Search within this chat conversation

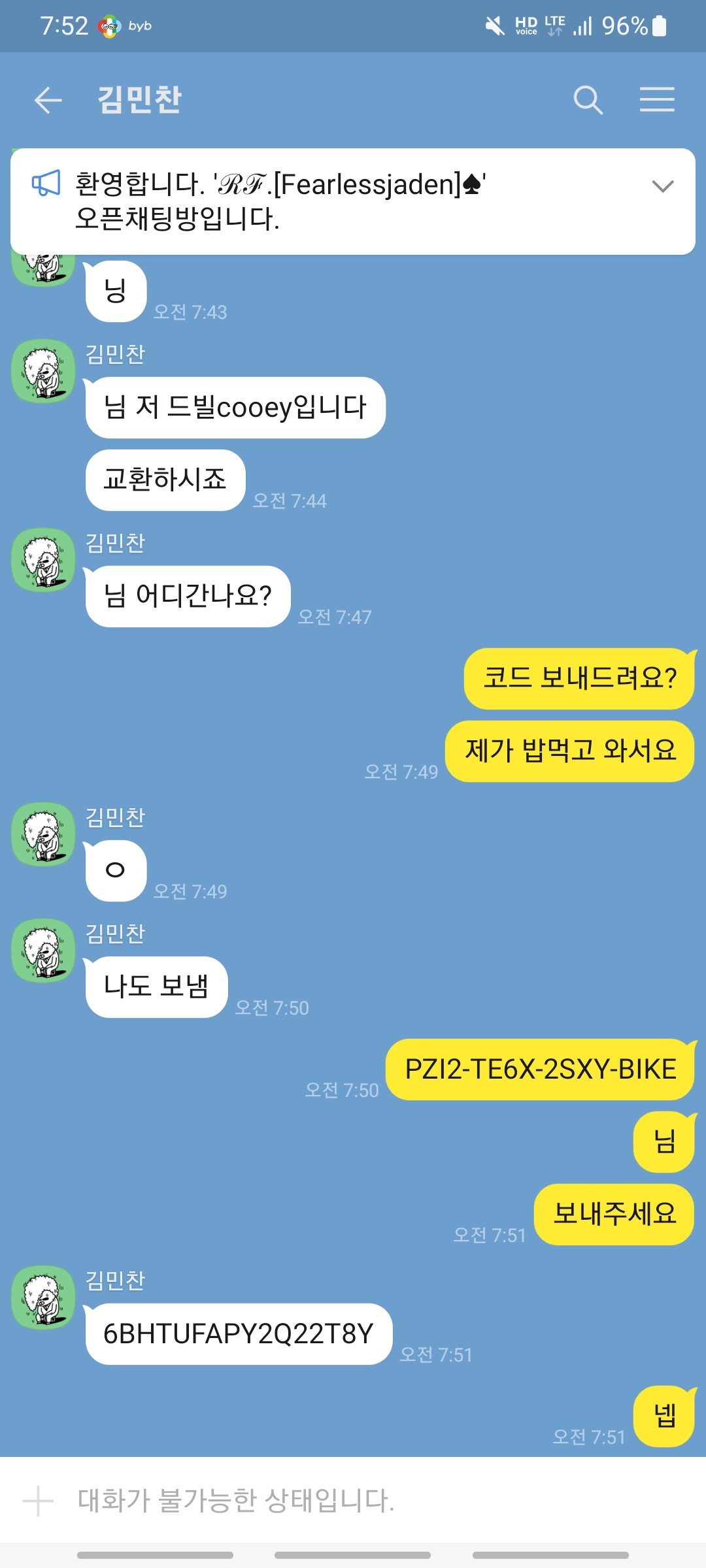(588, 101)
